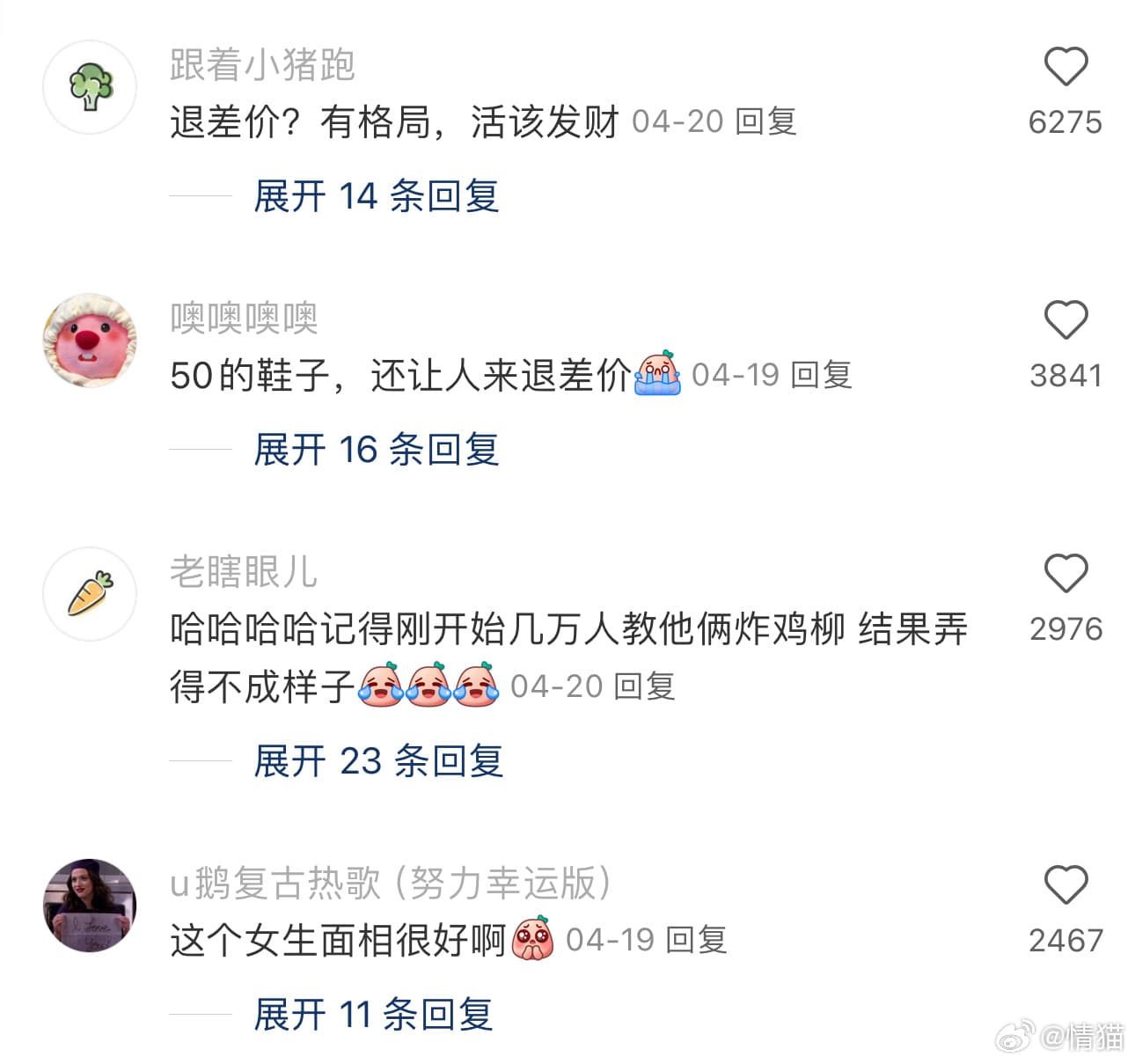Open u鹅复古热歌's avatar profile

91,906
